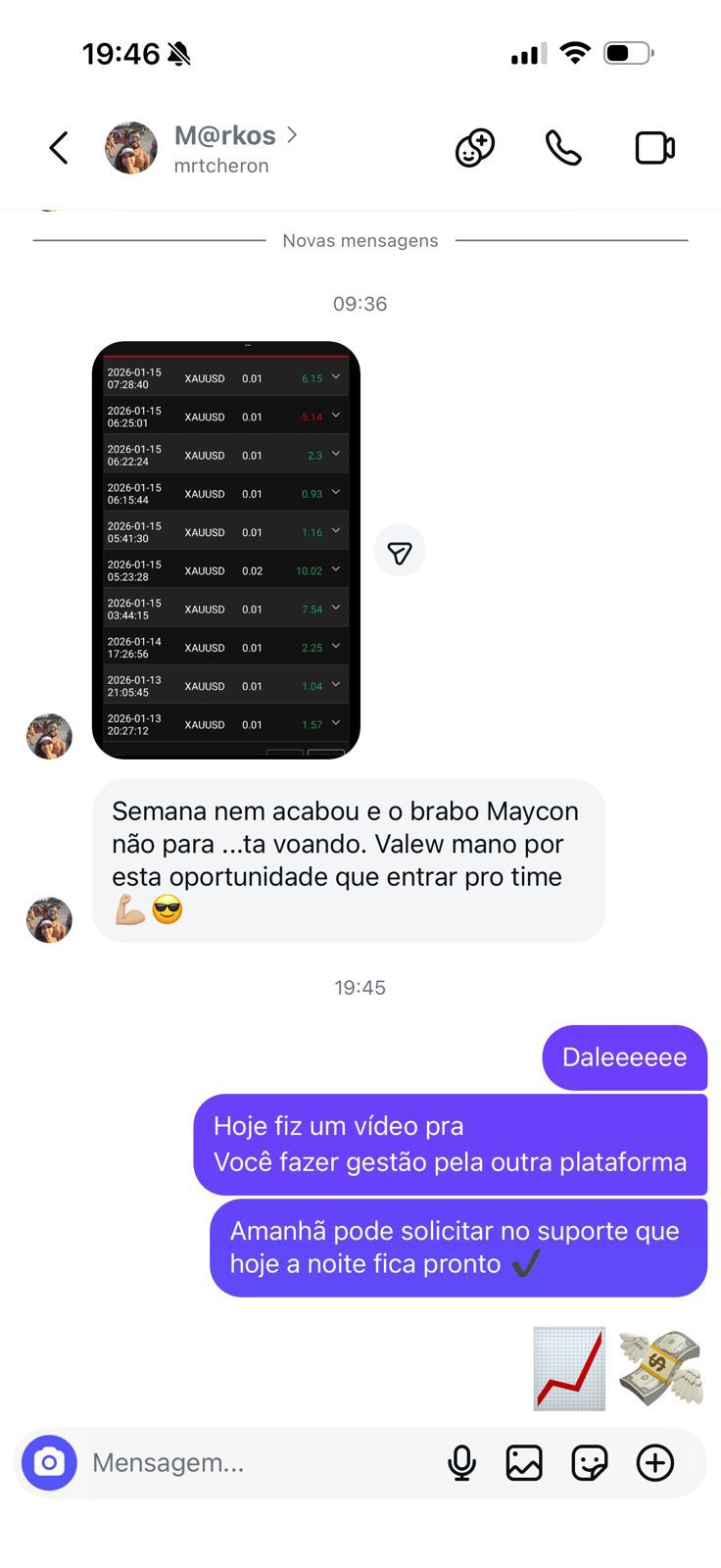This screenshot has width=721, height=1568.
Task: Forward the shared screenshot message
Action: pyautogui.click(x=400, y=554)
